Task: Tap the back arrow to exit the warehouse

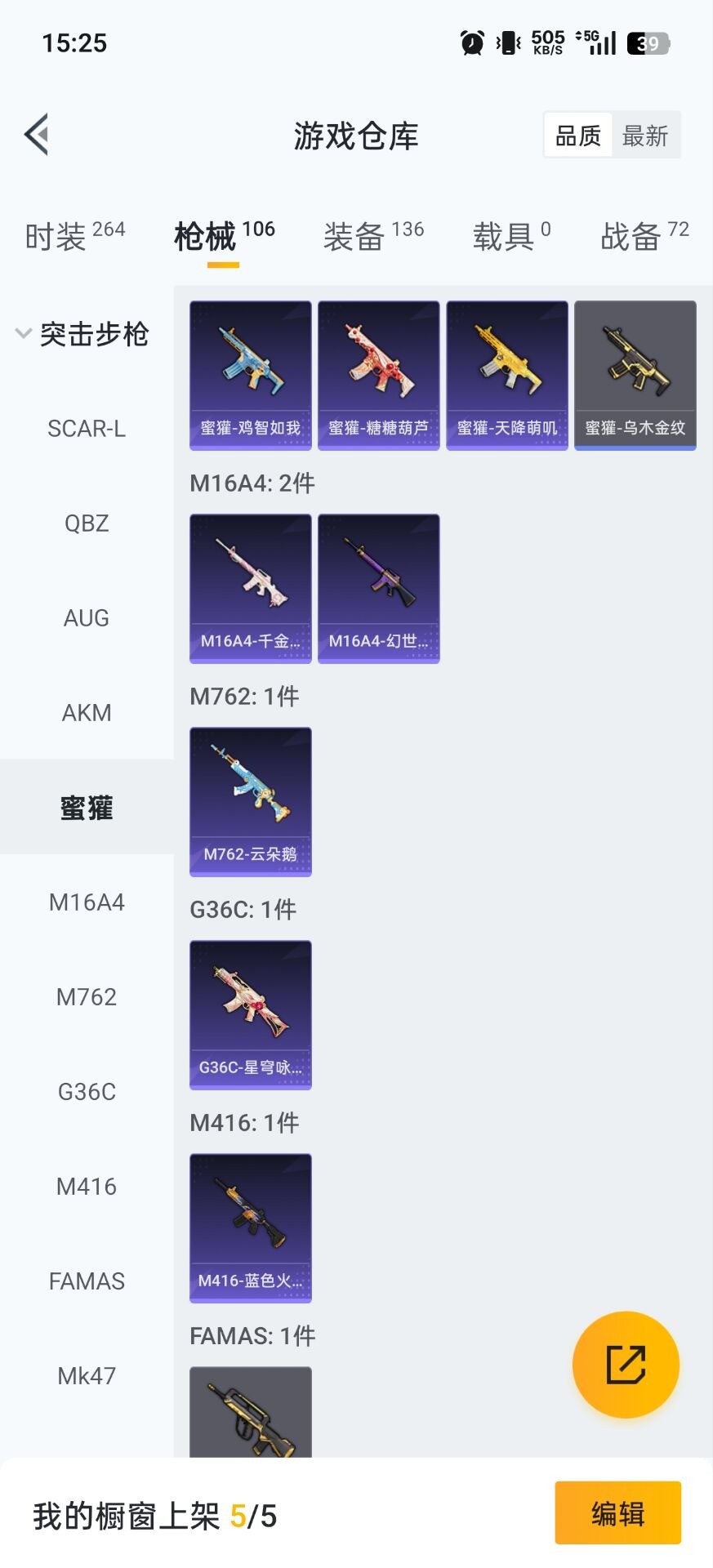Action: 36,134
